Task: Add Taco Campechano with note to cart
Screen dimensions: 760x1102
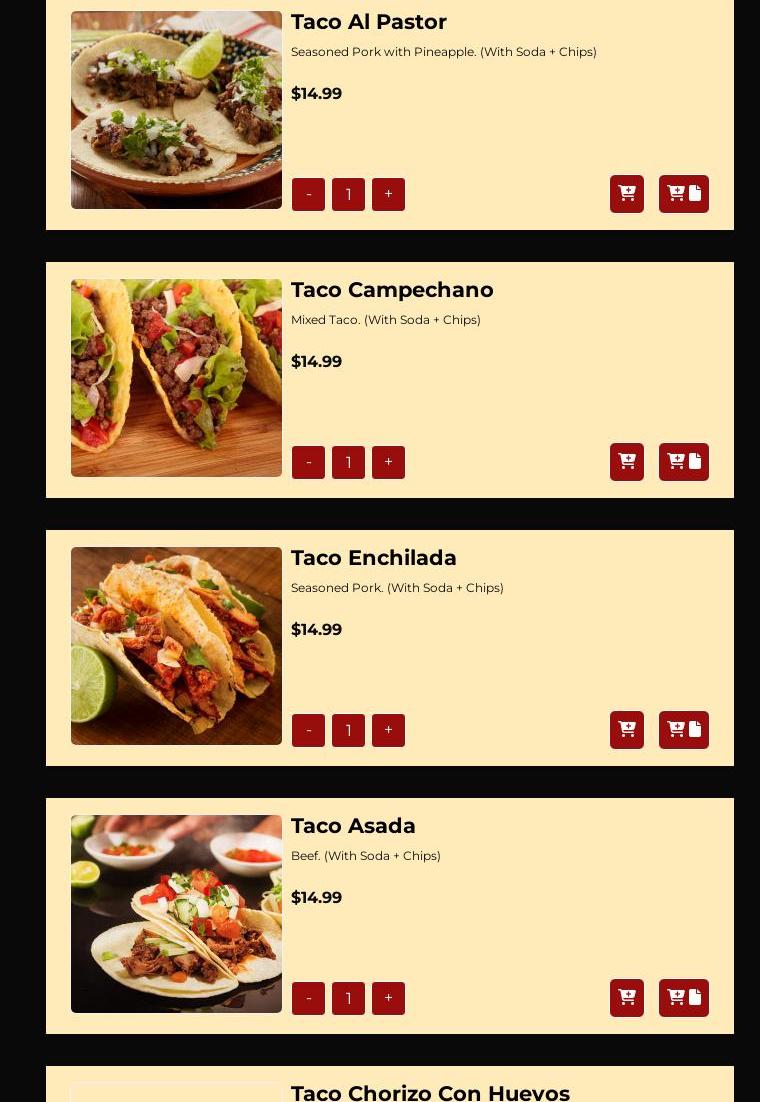Action: pyautogui.click(x=684, y=462)
